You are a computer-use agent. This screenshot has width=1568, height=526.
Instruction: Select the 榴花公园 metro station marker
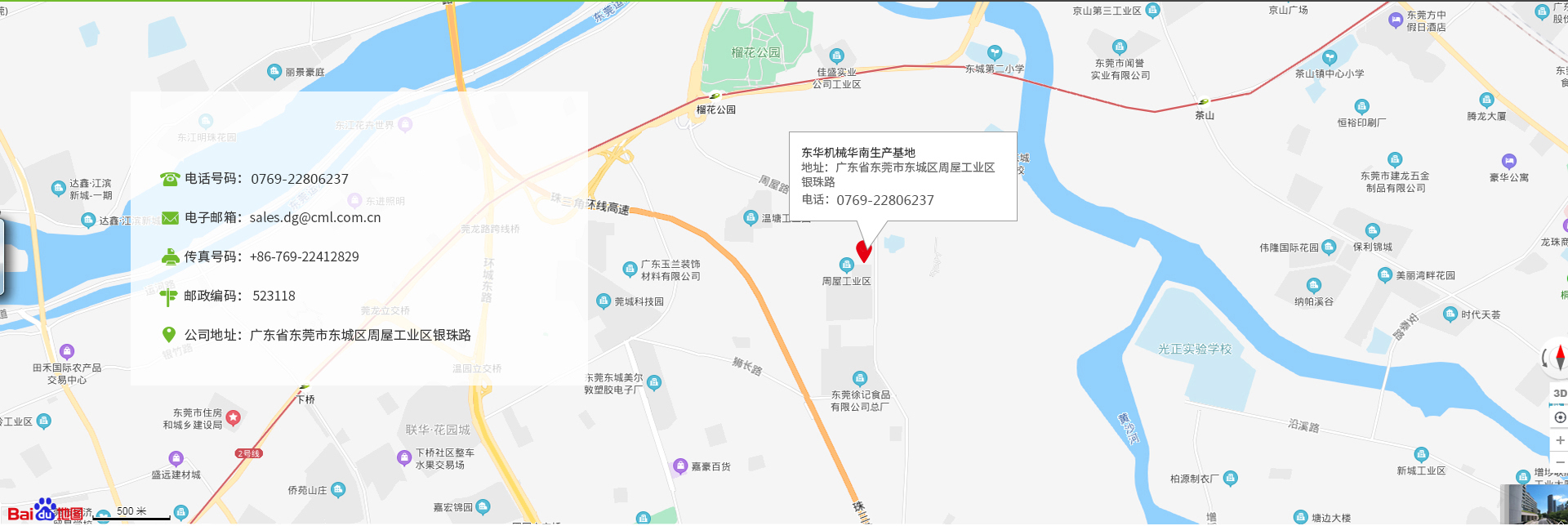[x=715, y=96]
